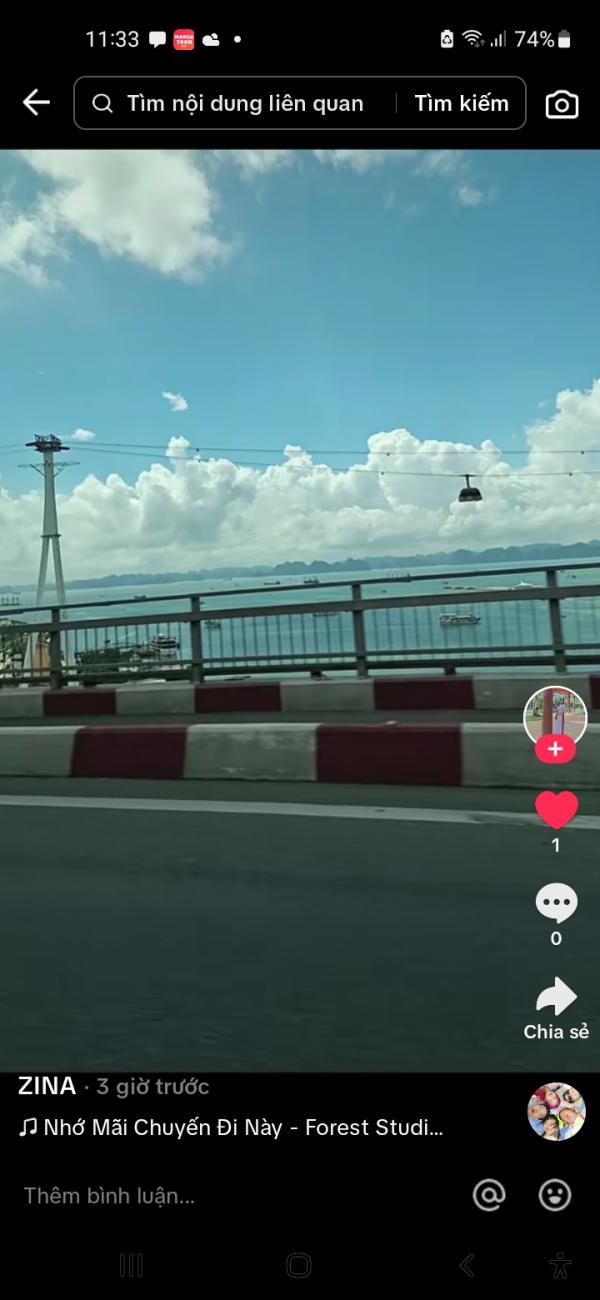
Task: Open the creator's profile avatar
Action: [555, 716]
